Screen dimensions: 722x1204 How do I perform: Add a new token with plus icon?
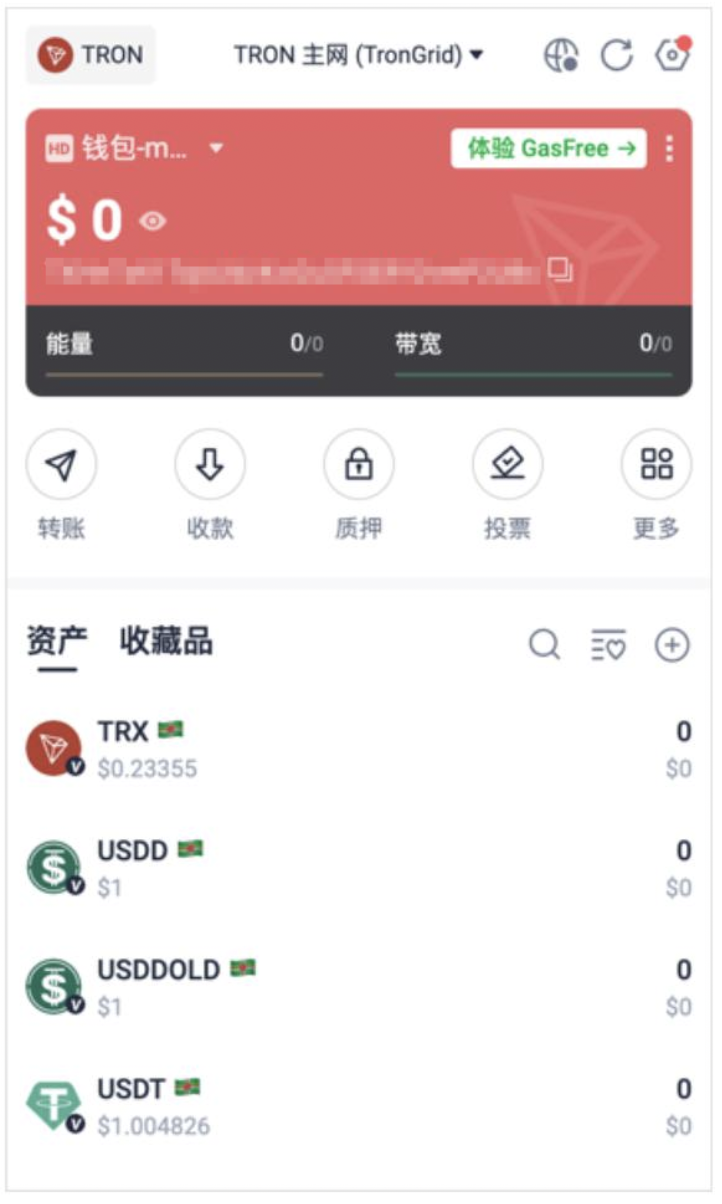coord(672,645)
